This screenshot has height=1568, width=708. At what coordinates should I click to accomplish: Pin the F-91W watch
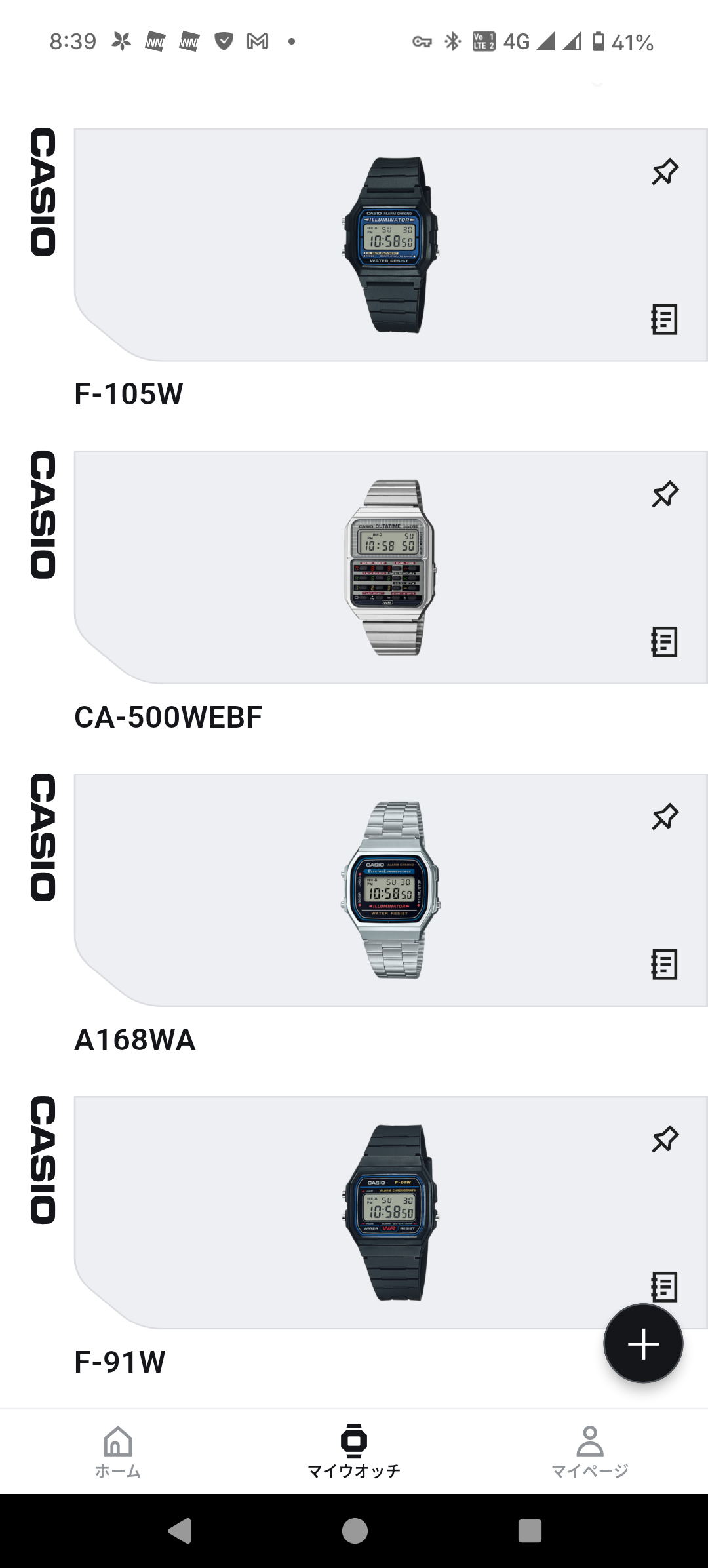(665, 1139)
